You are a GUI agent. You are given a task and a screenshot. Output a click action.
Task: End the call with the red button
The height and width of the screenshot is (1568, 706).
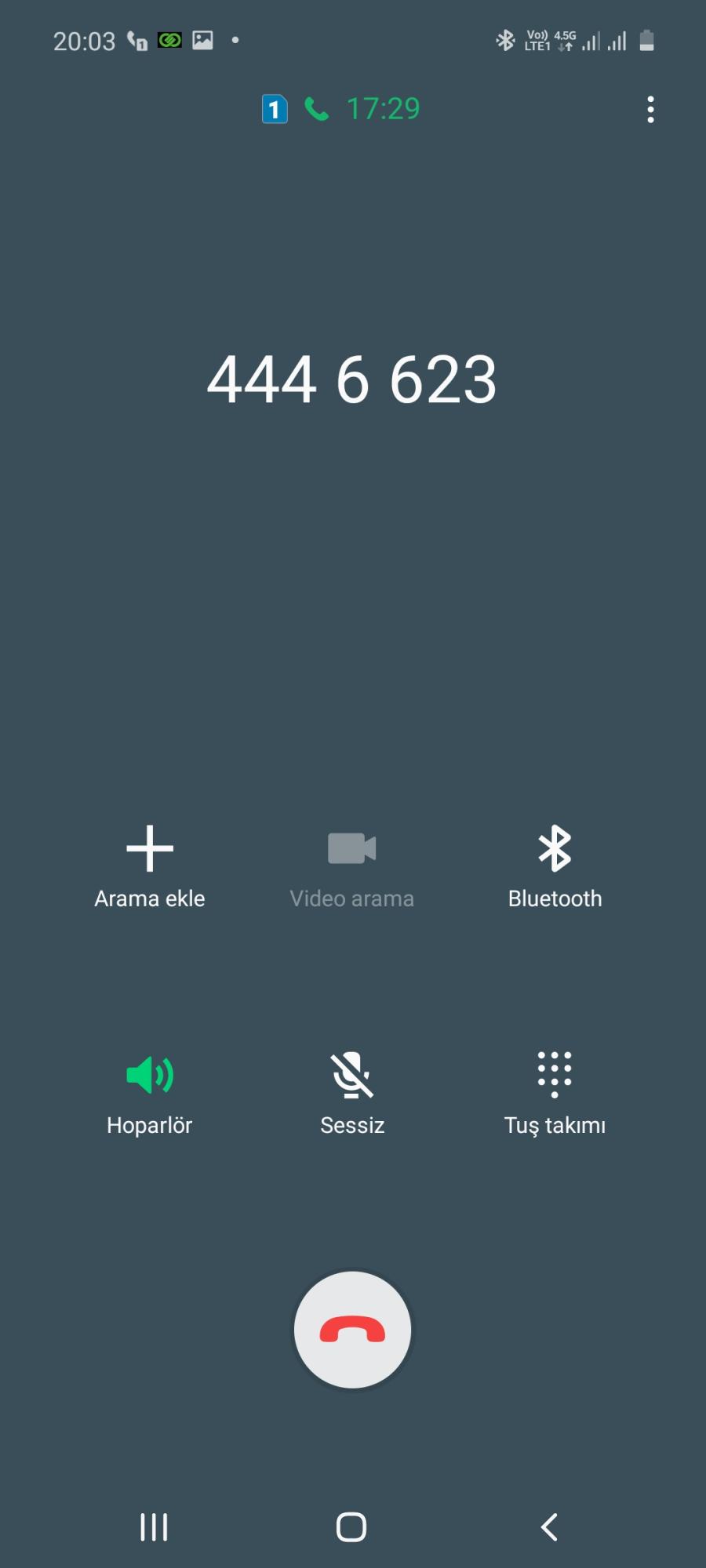click(352, 1330)
